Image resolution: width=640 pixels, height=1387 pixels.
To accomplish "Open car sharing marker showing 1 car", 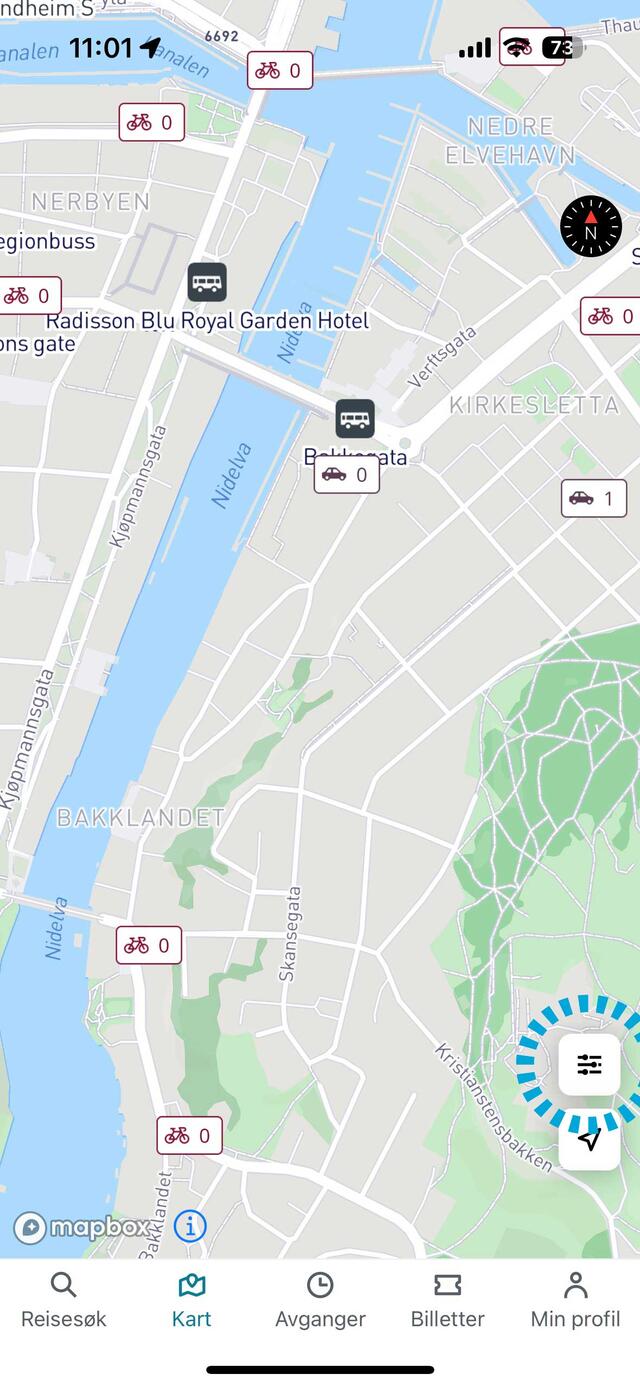I will (x=594, y=498).
